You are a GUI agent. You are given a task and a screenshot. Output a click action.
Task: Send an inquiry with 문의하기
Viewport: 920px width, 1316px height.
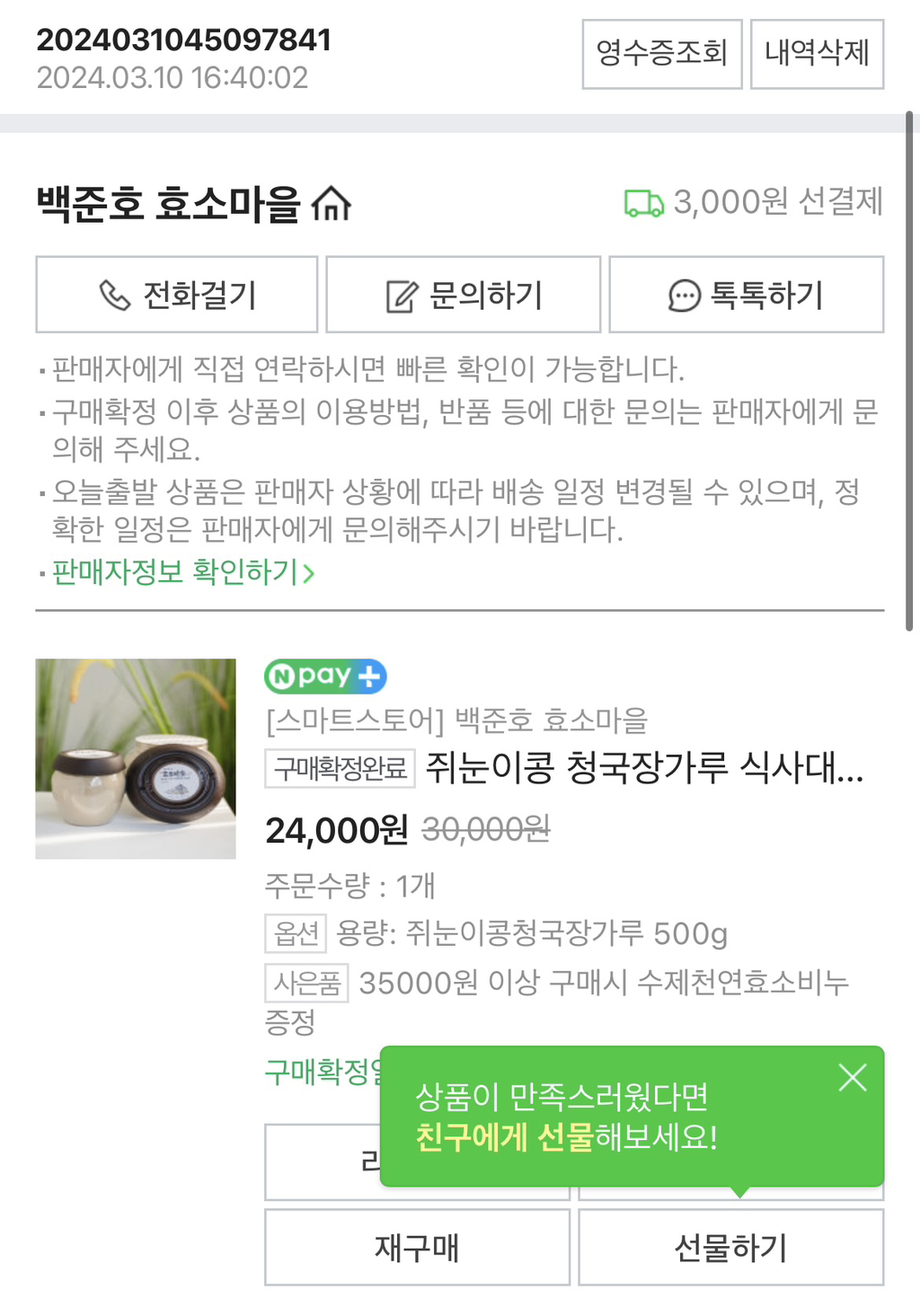[463, 295]
